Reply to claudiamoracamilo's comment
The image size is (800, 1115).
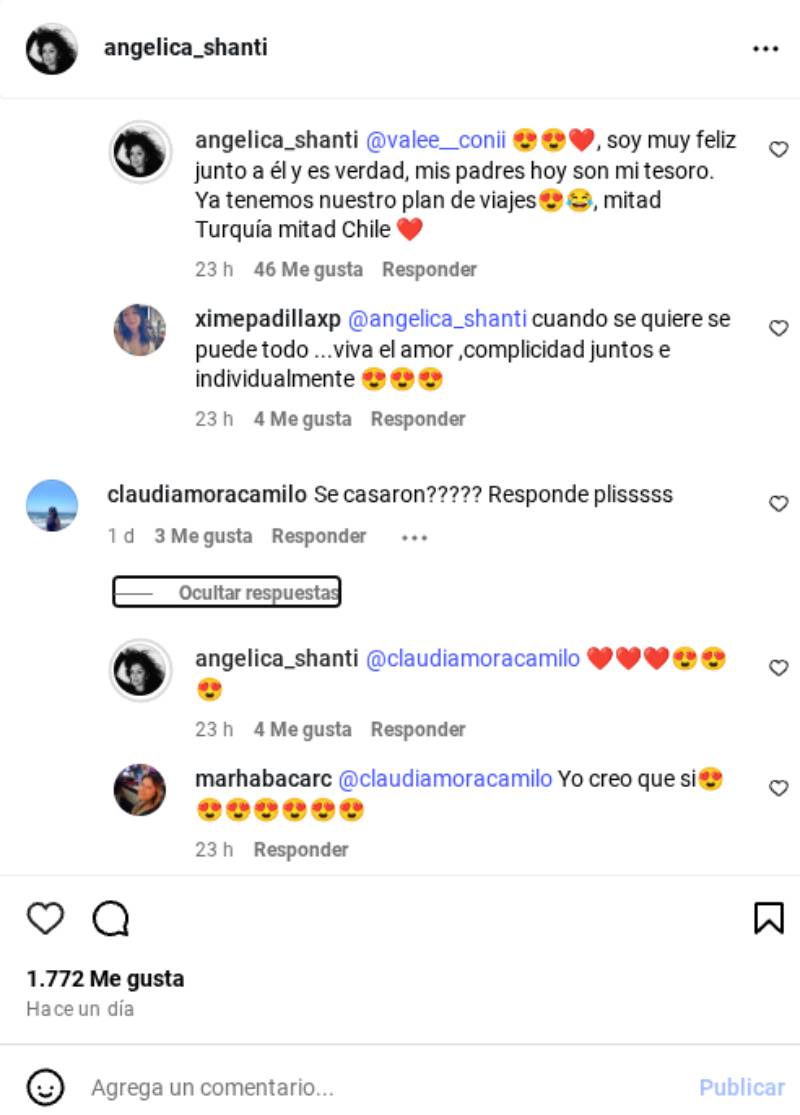[319, 536]
